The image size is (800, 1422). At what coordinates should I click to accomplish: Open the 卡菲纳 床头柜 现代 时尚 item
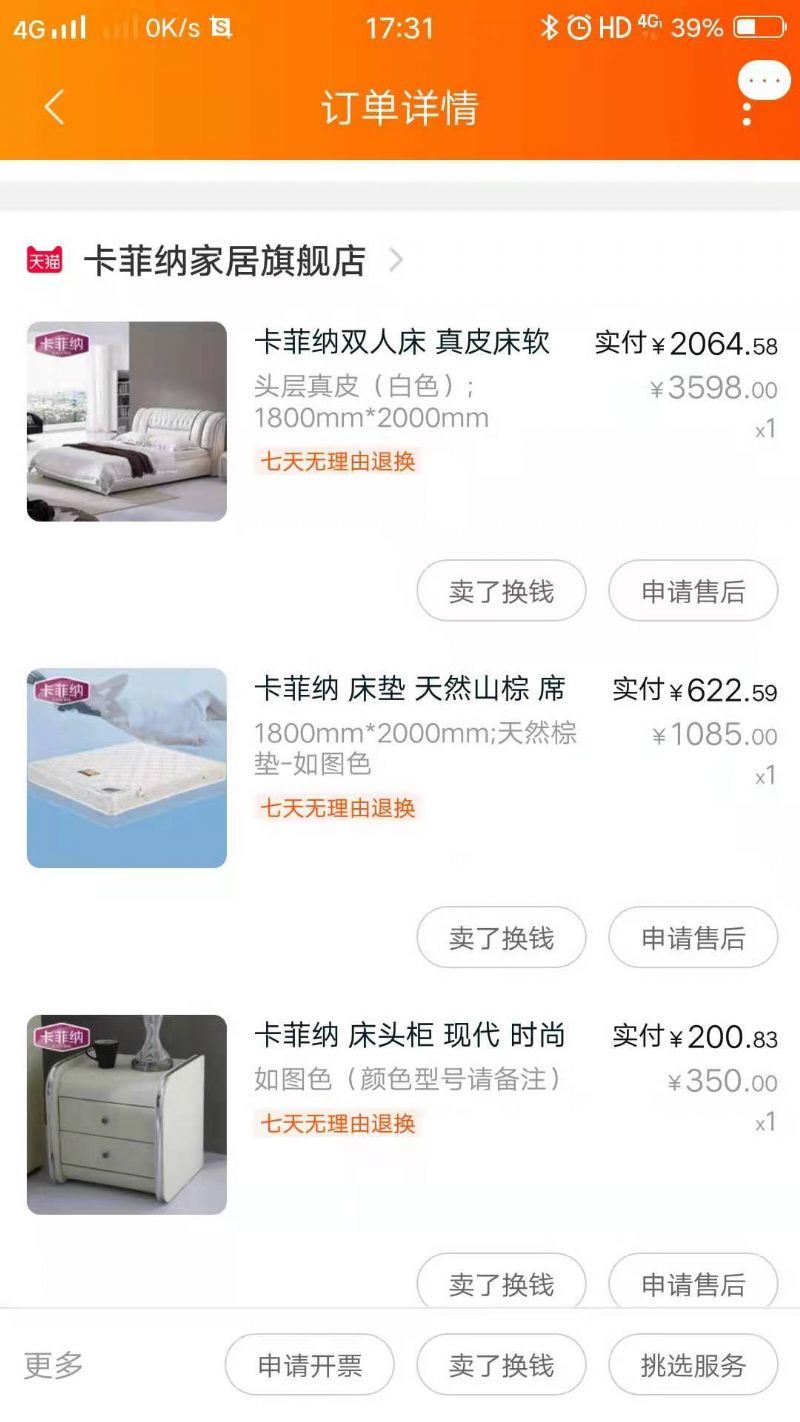[x=409, y=1035]
